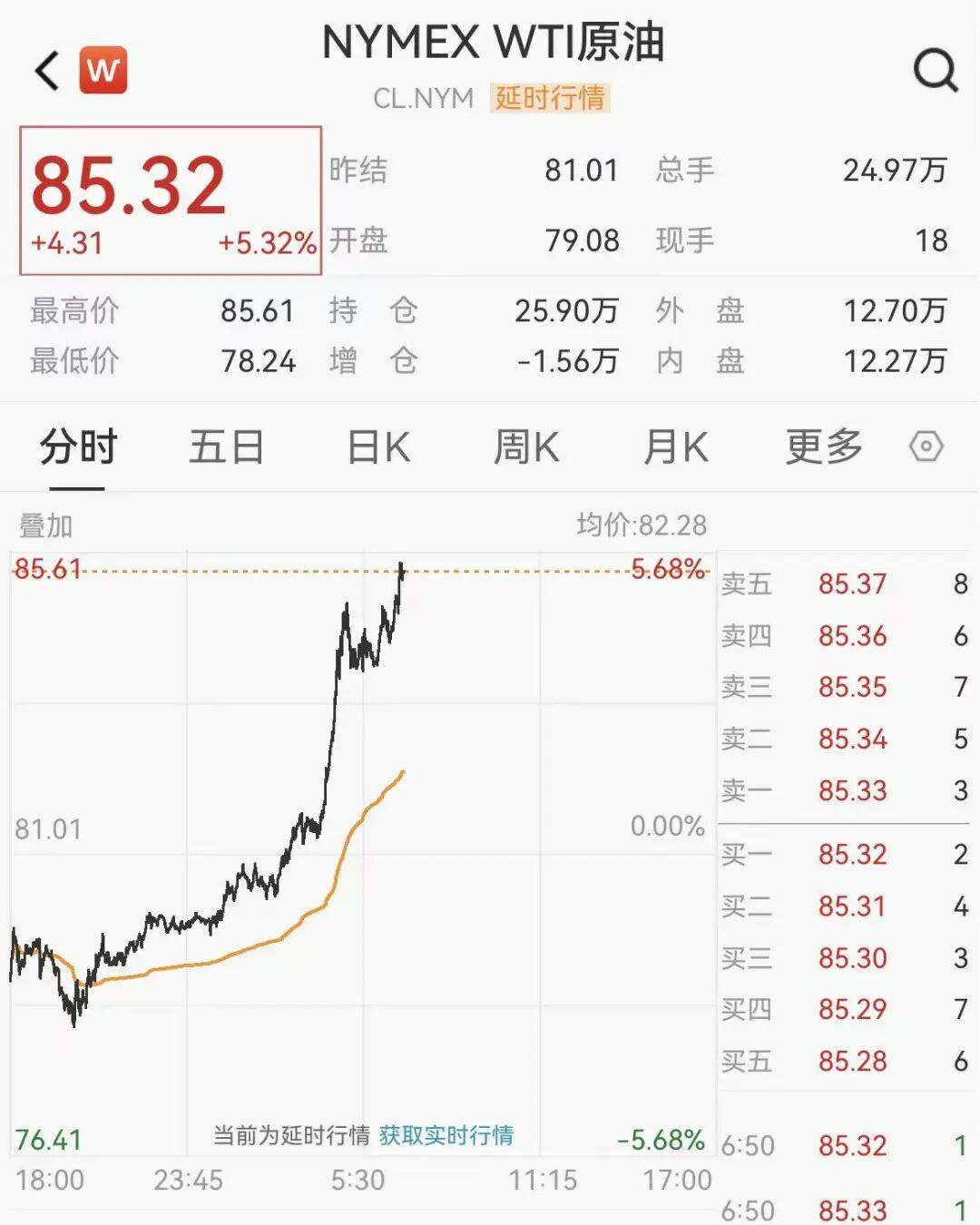Open the 周K chart tab
The image size is (980, 1225).
[x=526, y=447]
